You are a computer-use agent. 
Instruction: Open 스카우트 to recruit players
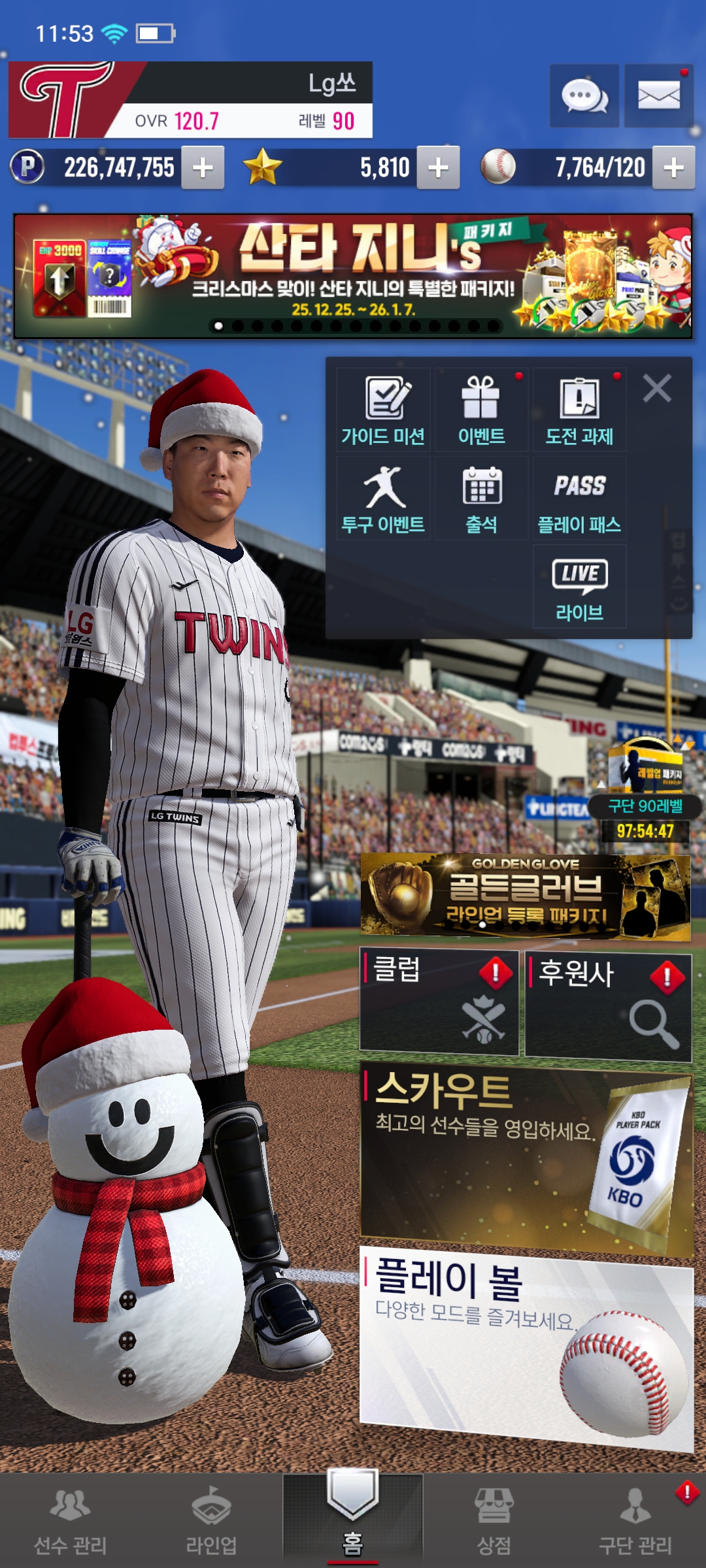tap(526, 1158)
